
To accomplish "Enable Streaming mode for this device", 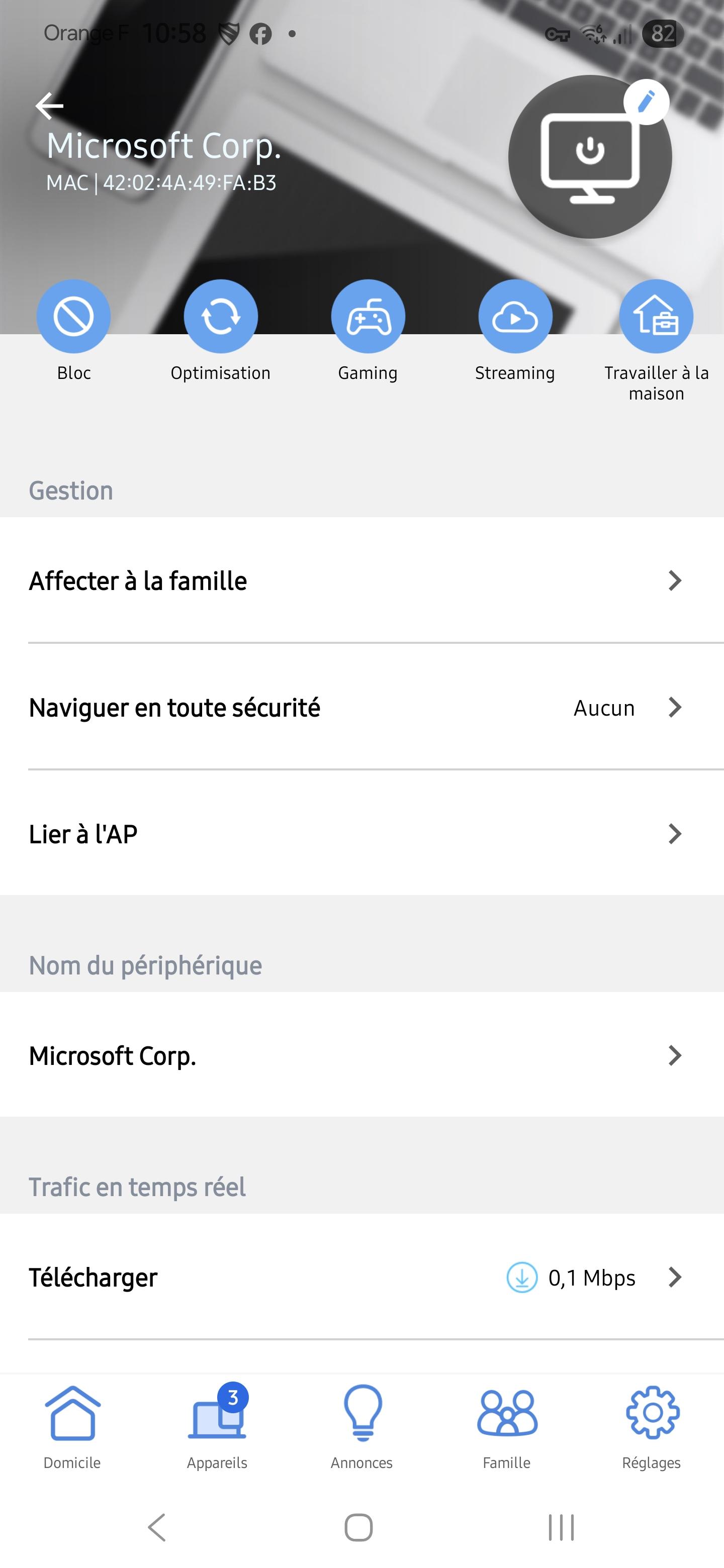I will pyautogui.click(x=514, y=316).
